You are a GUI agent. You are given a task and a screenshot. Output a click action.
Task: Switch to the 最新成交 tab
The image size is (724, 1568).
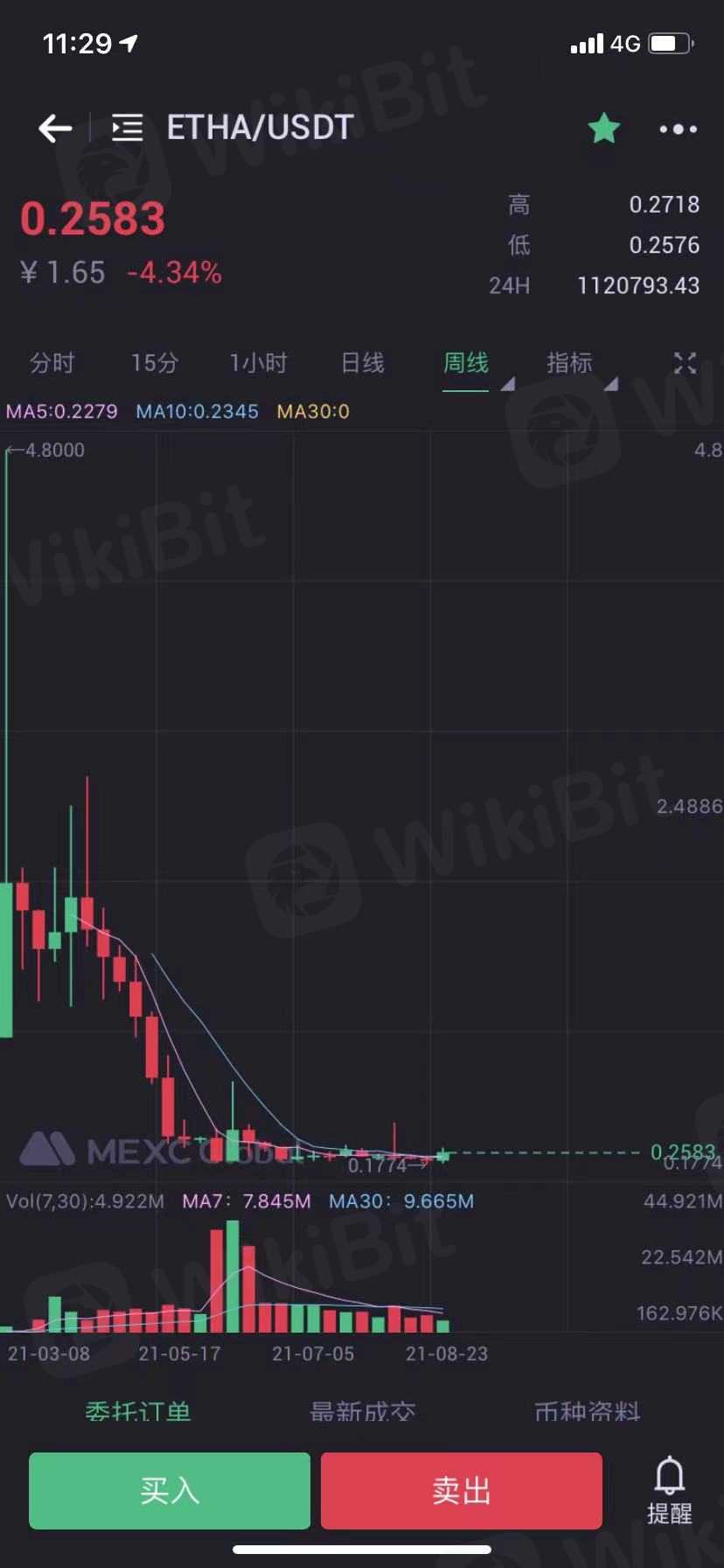[362, 1410]
